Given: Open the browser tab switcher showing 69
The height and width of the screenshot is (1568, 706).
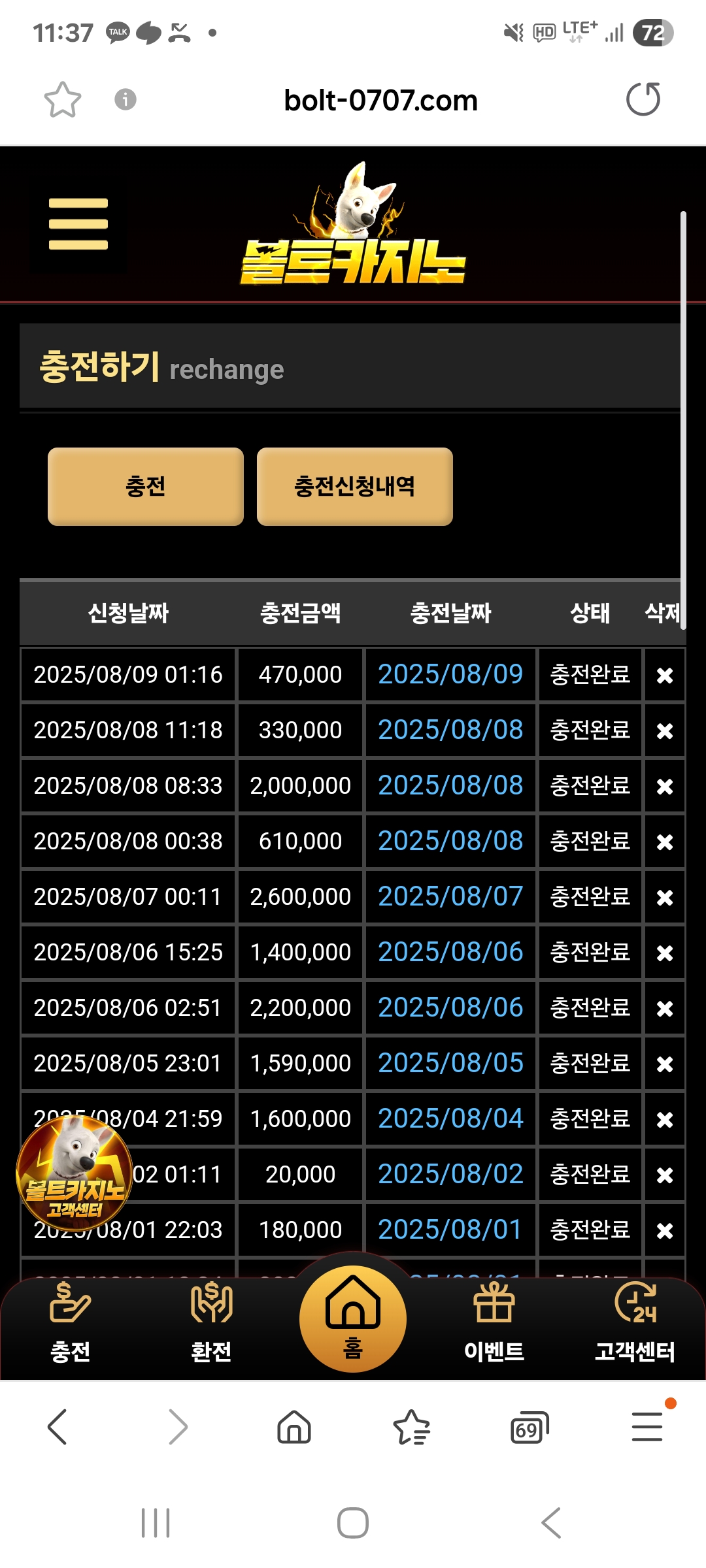Looking at the screenshot, I should pyautogui.click(x=529, y=1427).
